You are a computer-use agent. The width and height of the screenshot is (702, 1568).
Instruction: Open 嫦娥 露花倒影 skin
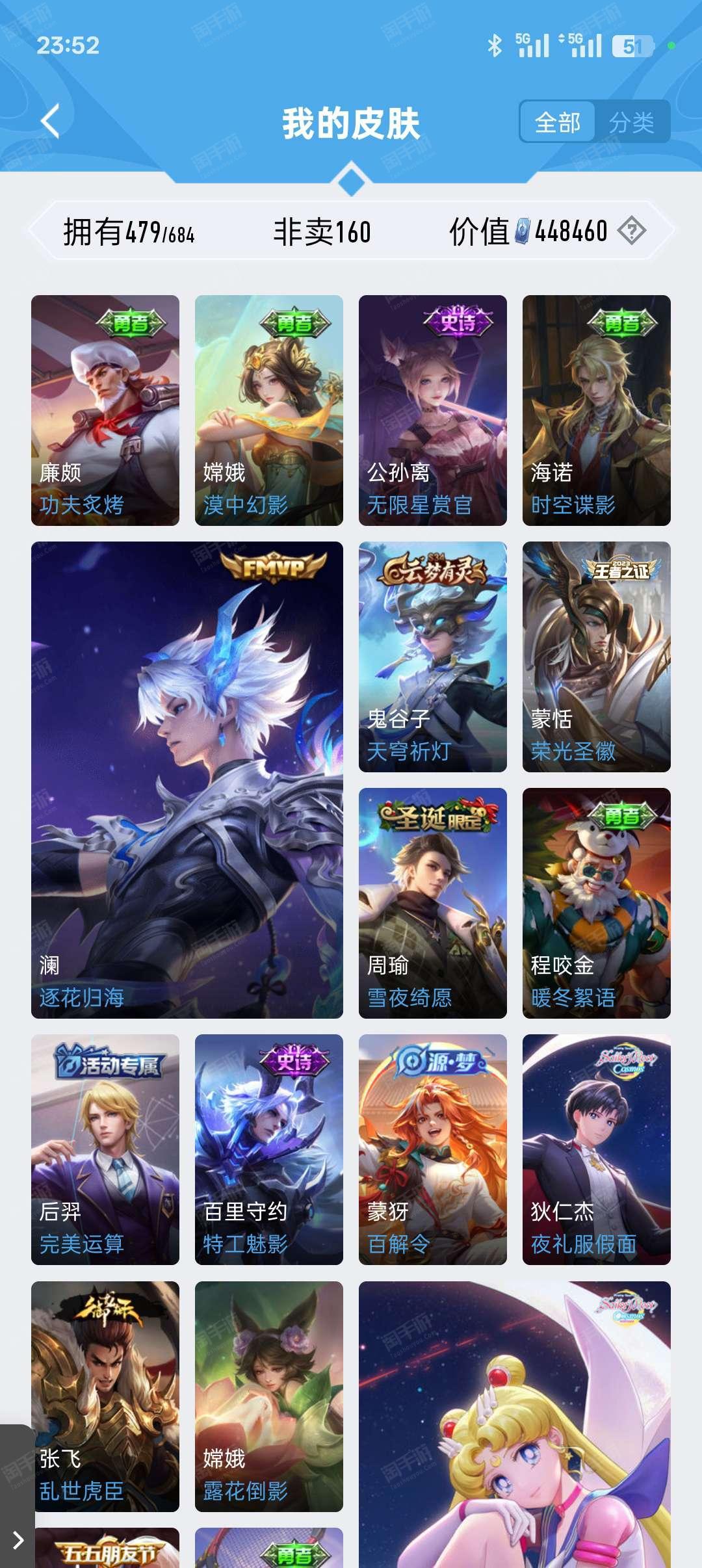tap(269, 1396)
